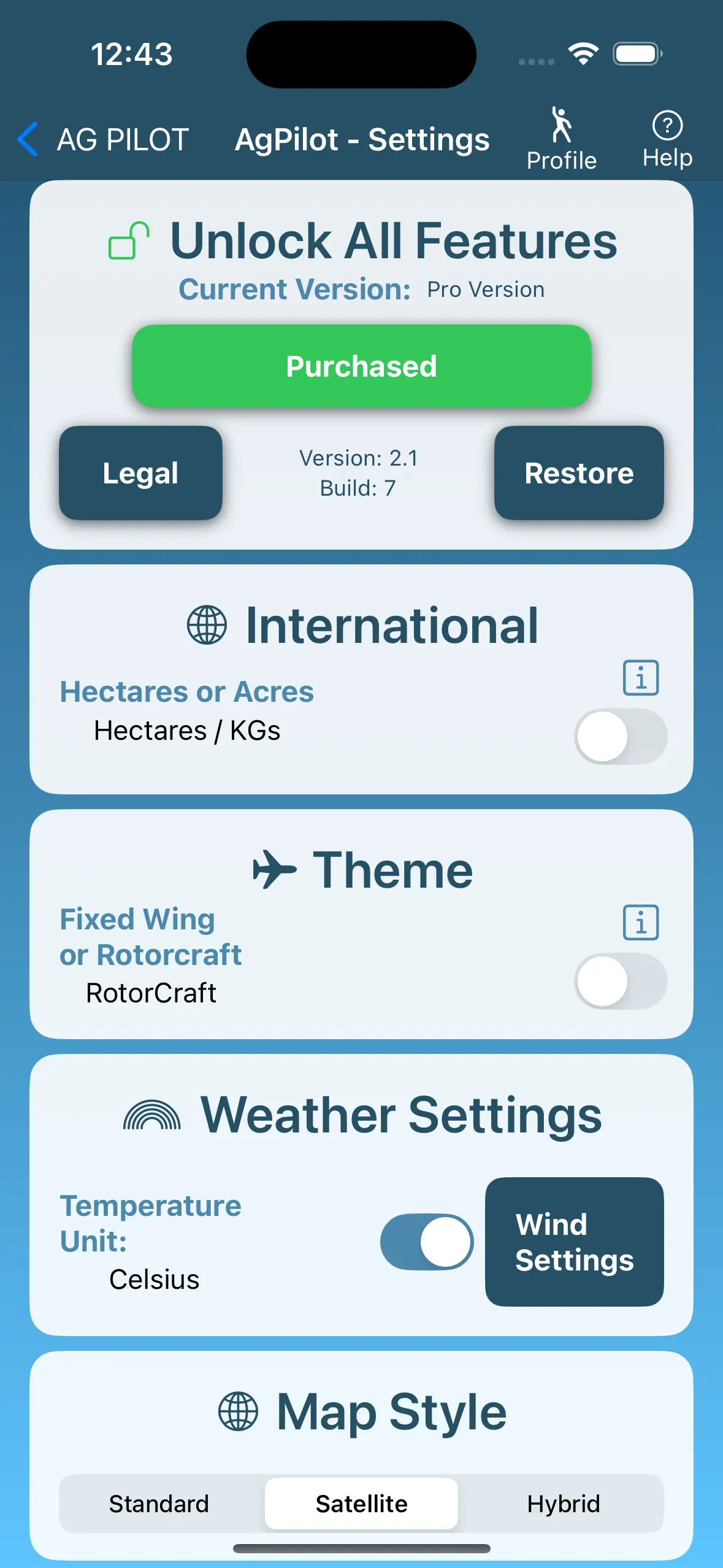Screen dimensions: 723x1568
Task: Open the Profile page
Action: point(561,139)
